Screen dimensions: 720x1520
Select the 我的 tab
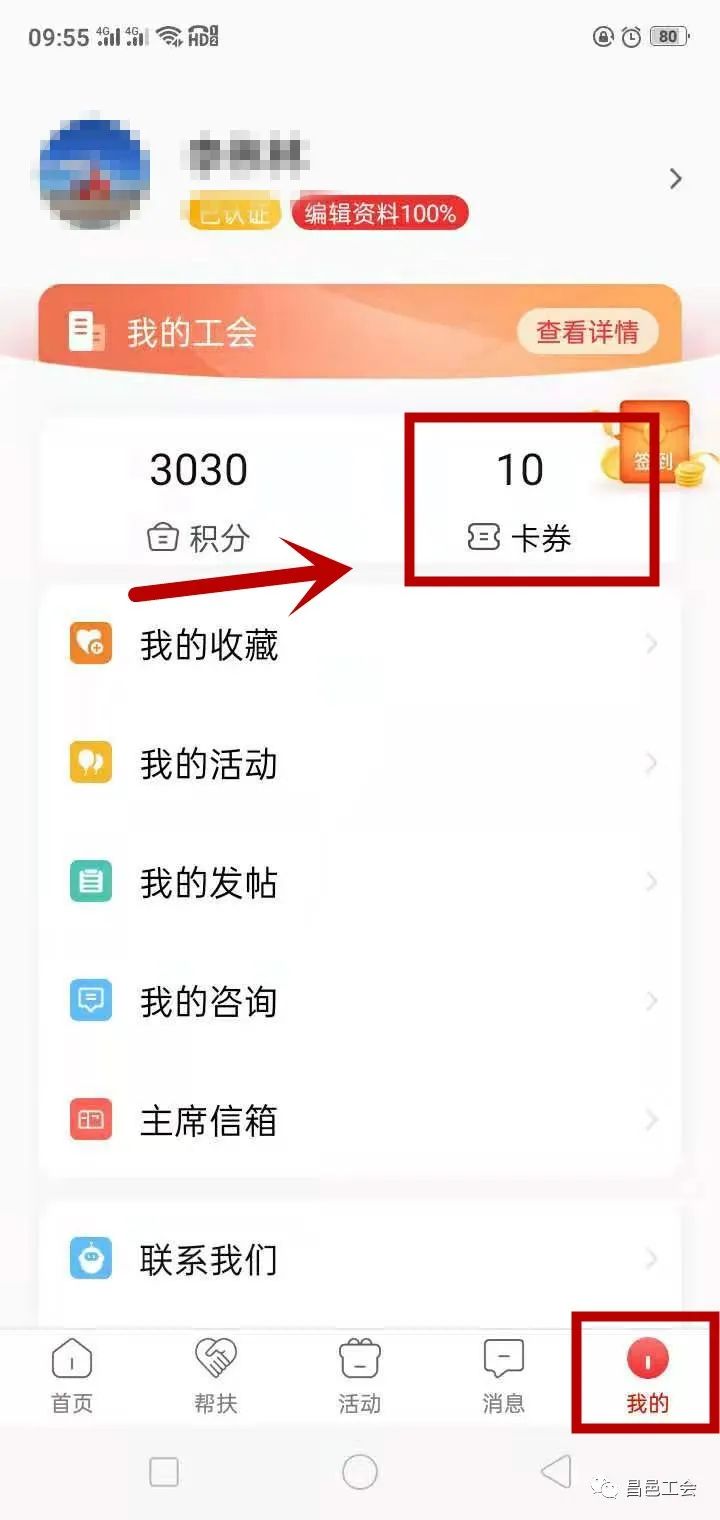(x=647, y=1377)
